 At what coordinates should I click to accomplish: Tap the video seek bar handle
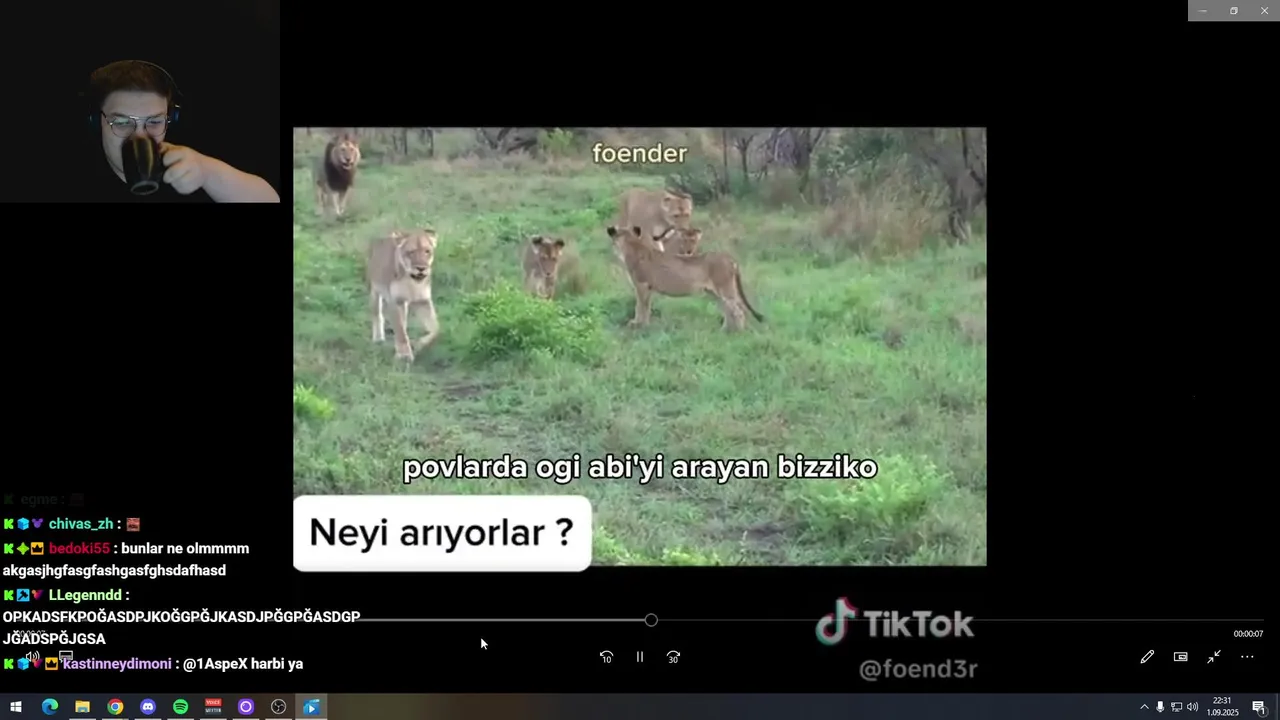(651, 620)
